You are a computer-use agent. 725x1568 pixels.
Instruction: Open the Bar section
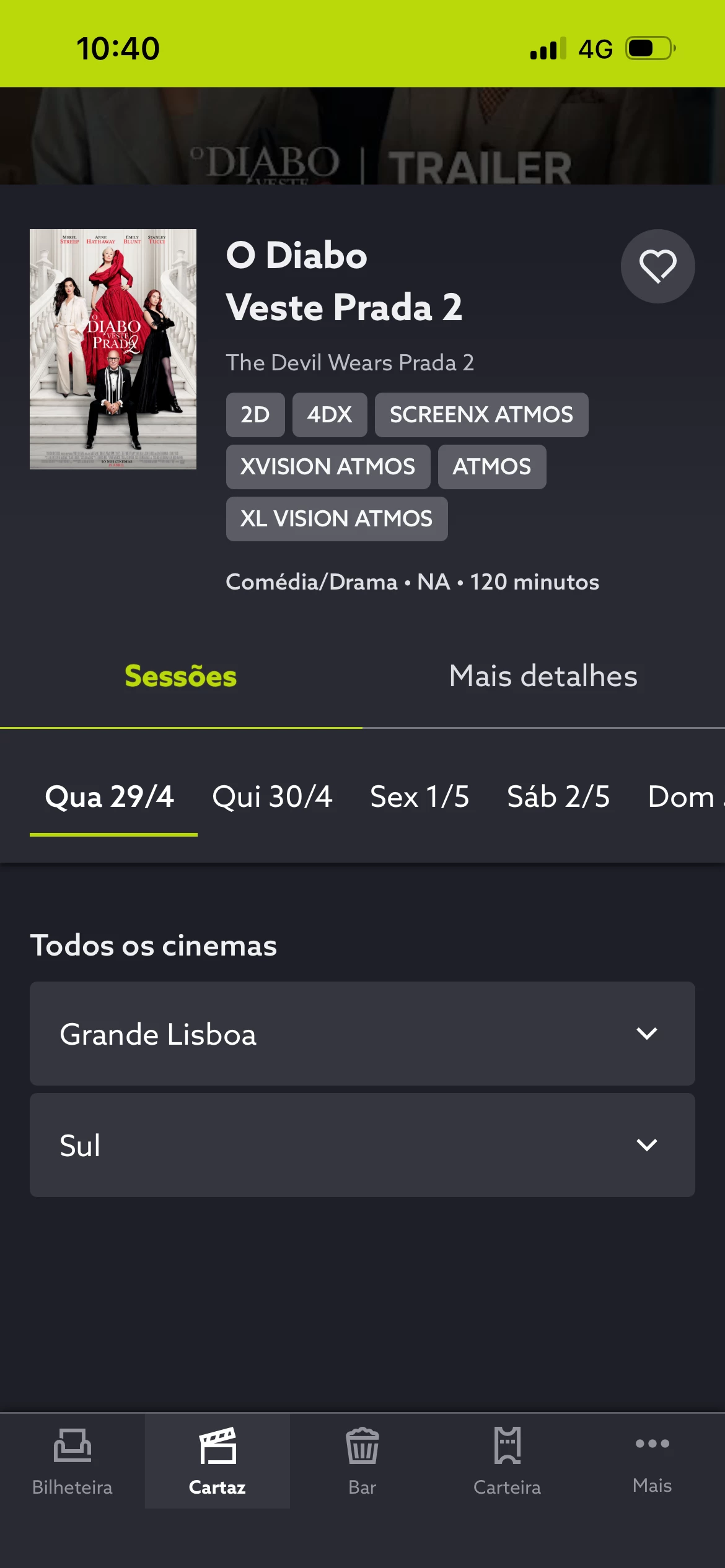click(362, 1461)
